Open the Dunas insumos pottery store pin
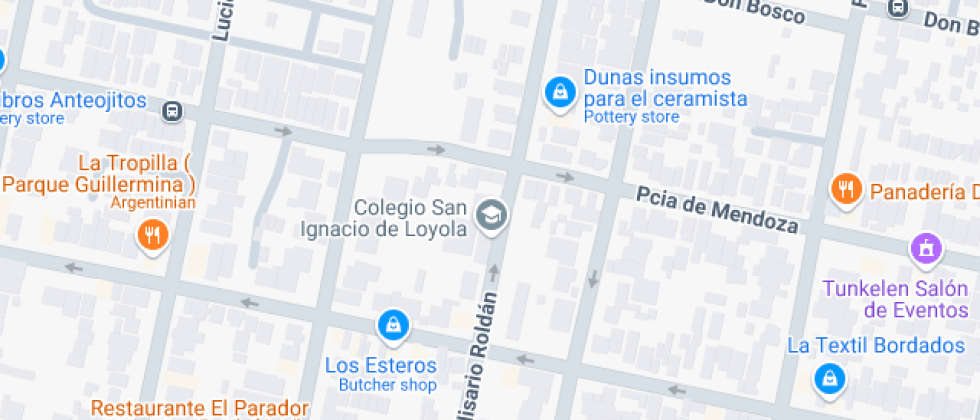The image size is (980, 420). coord(559,93)
